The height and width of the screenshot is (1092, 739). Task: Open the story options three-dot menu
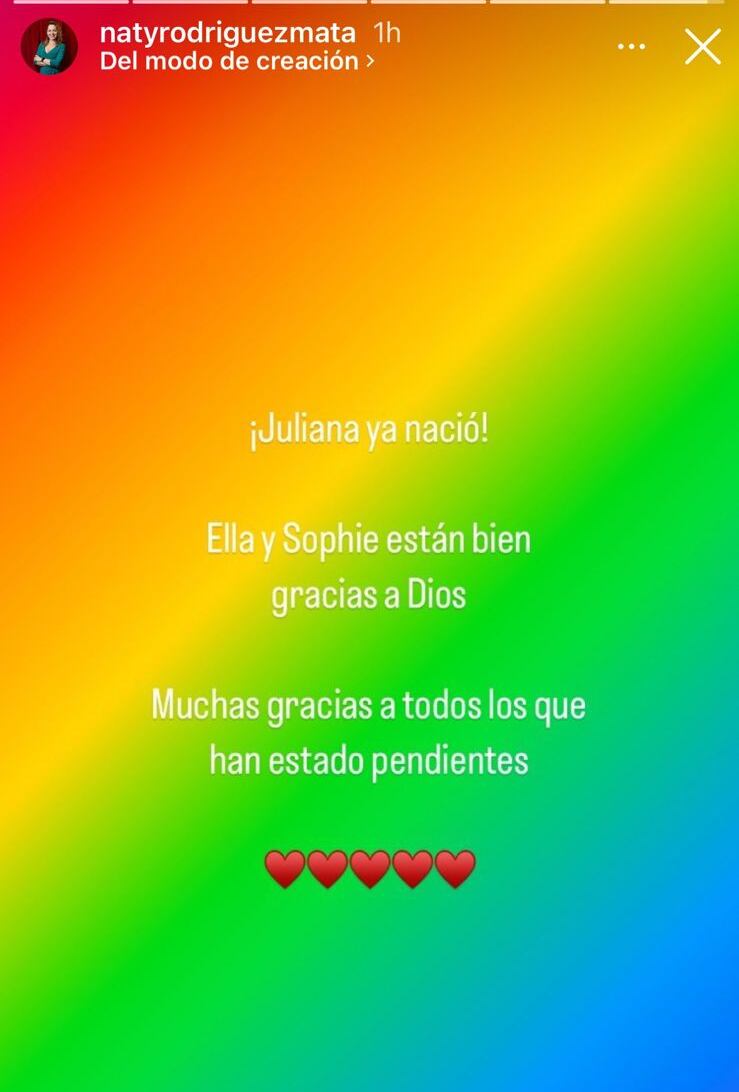pos(631,45)
